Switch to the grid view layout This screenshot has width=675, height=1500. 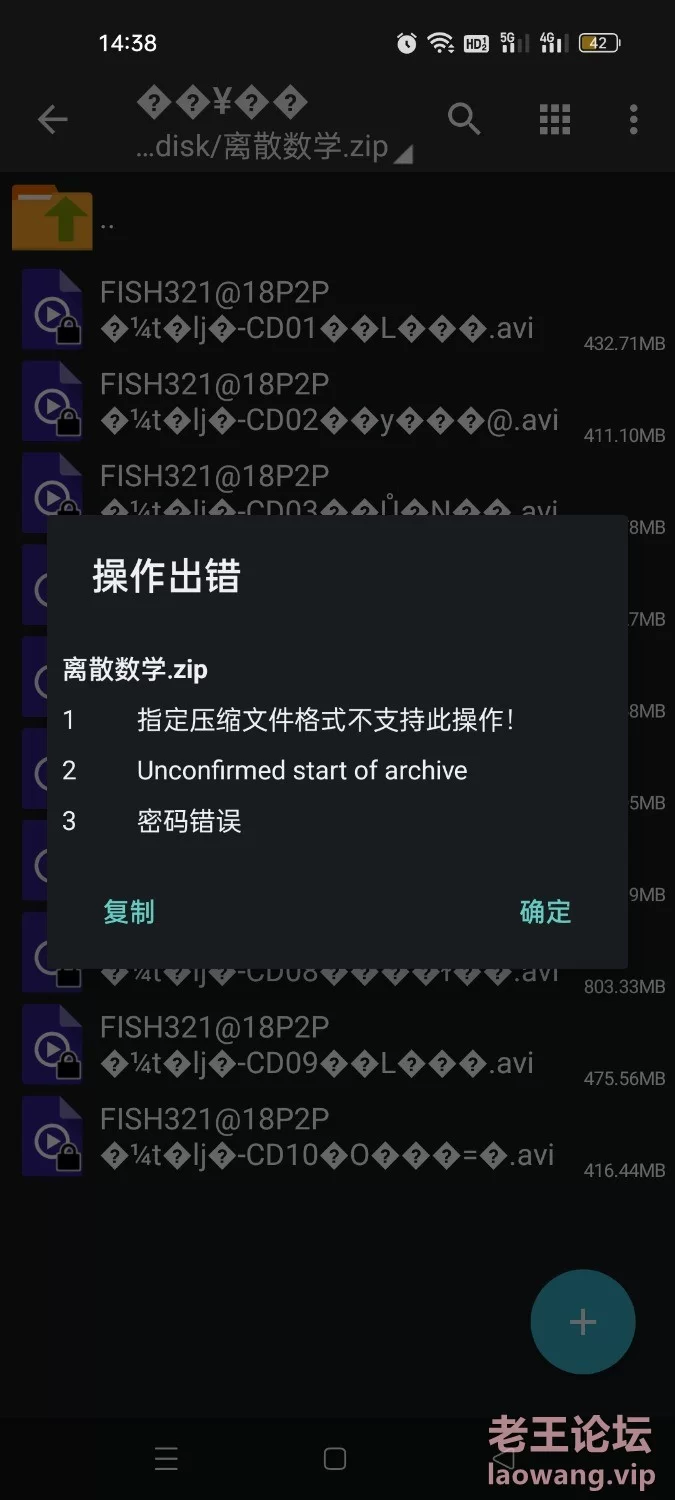(x=554, y=119)
